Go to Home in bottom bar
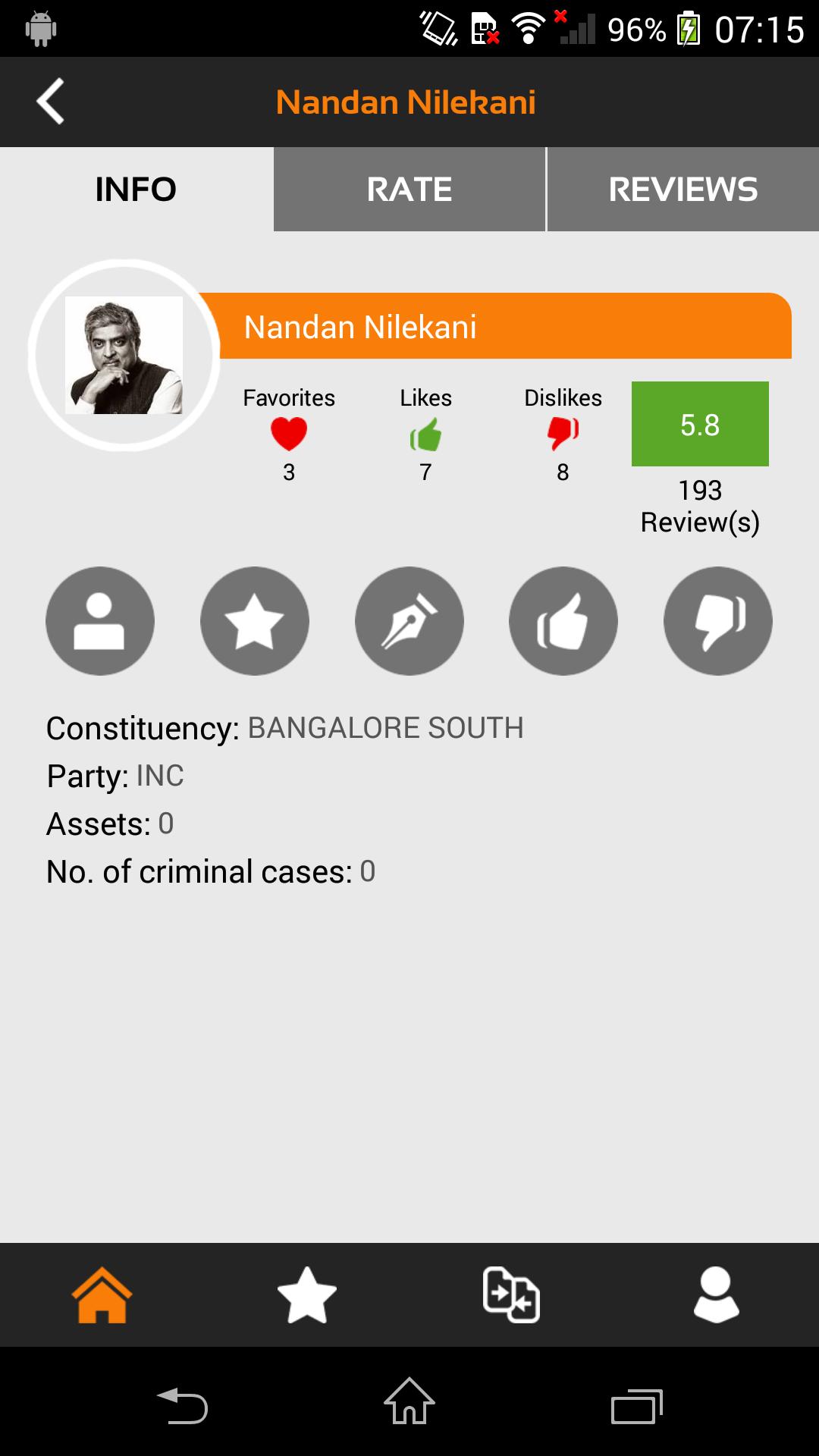819x1456 pixels. click(x=102, y=1295)
